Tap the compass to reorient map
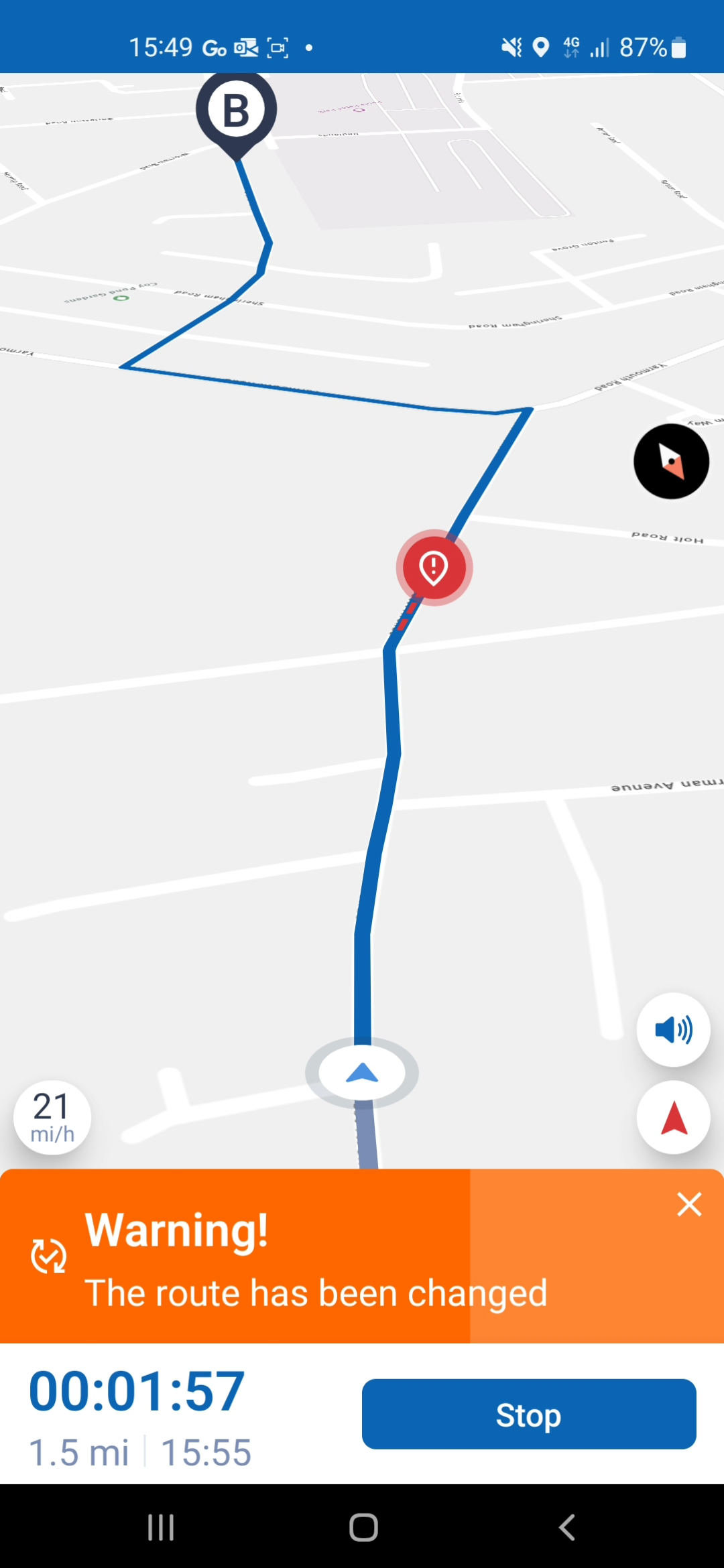The height and width of the screenshot is (1568, 724). (x=671, y=461)
